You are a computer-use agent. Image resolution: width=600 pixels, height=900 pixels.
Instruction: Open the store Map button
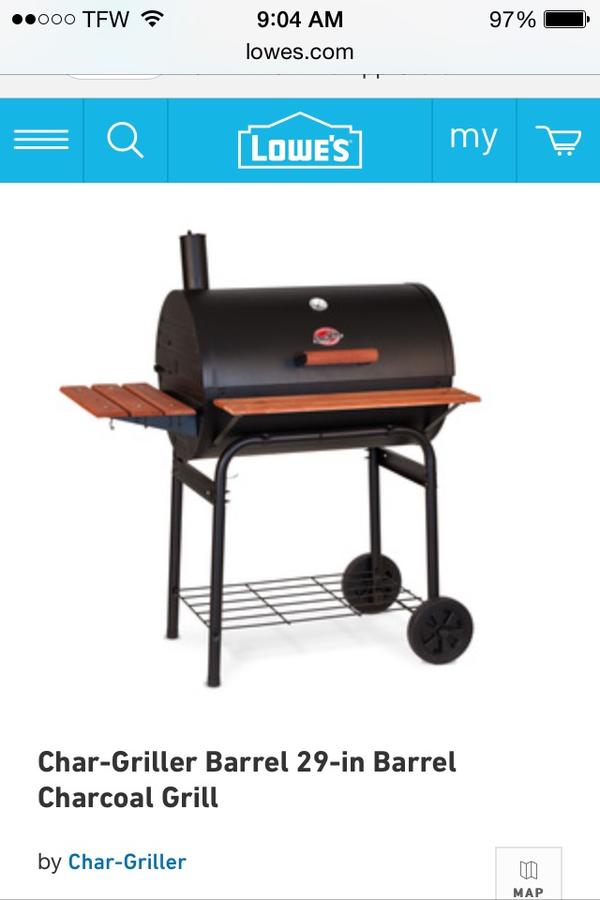(528, 876)
